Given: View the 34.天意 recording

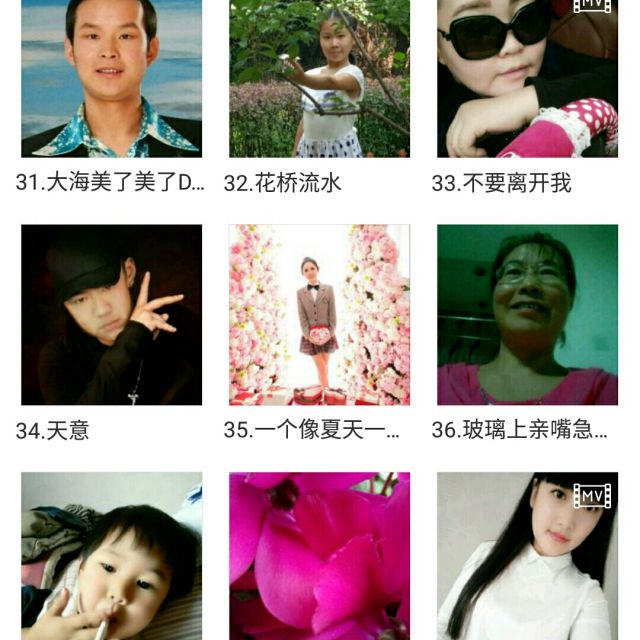Looking at the screenshot, I should (x=111, y=314).
